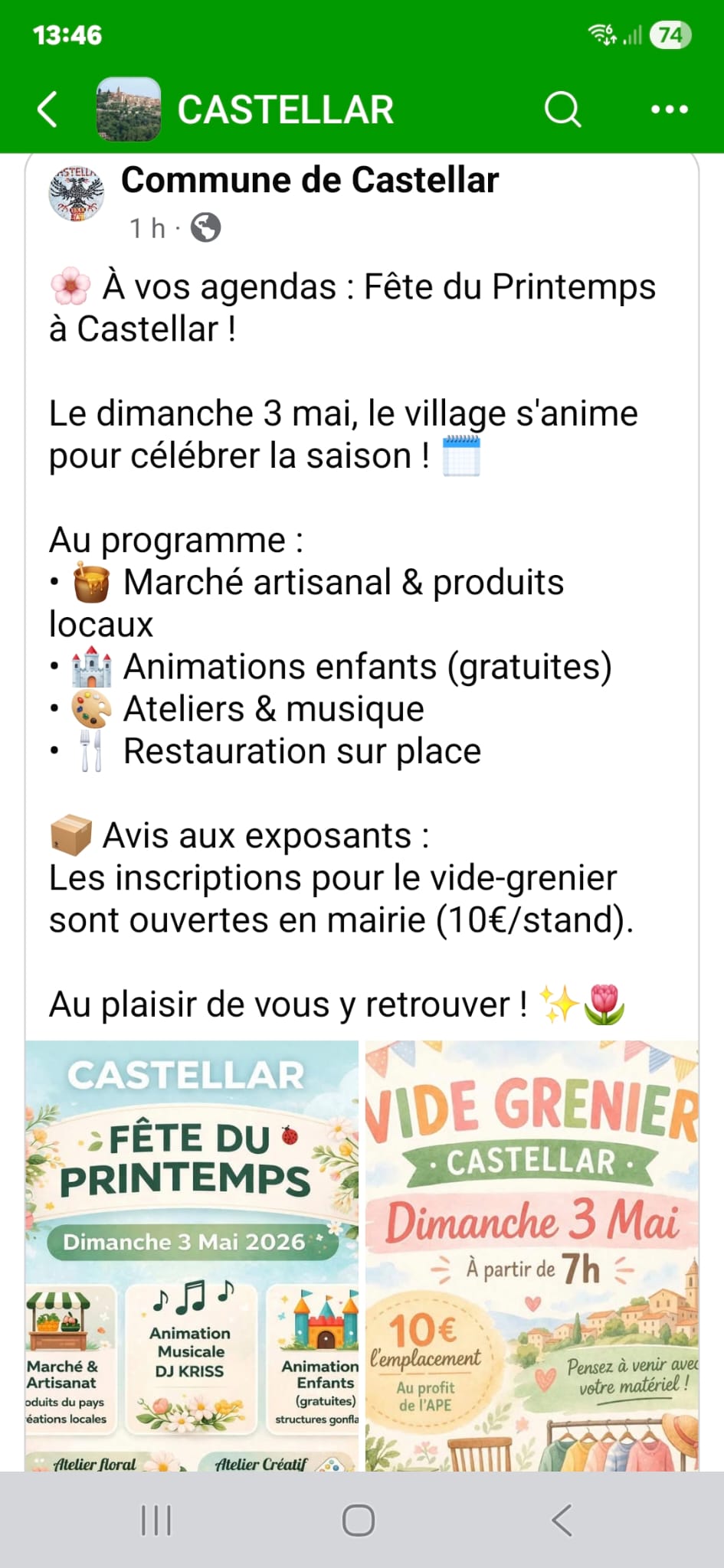
Task: Tap the Commune de Castellar profile picture
Action: click(x=77, y=194)
